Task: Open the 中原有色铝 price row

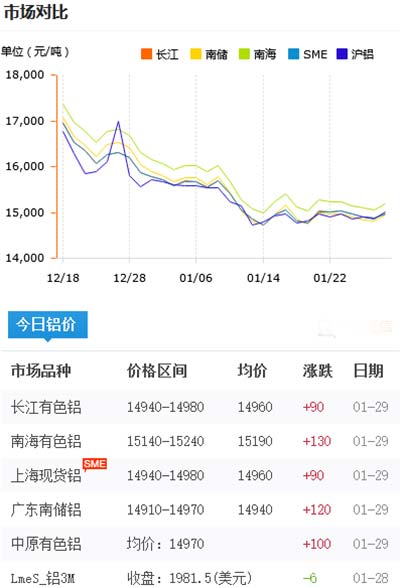Action: tap(200, 544)
